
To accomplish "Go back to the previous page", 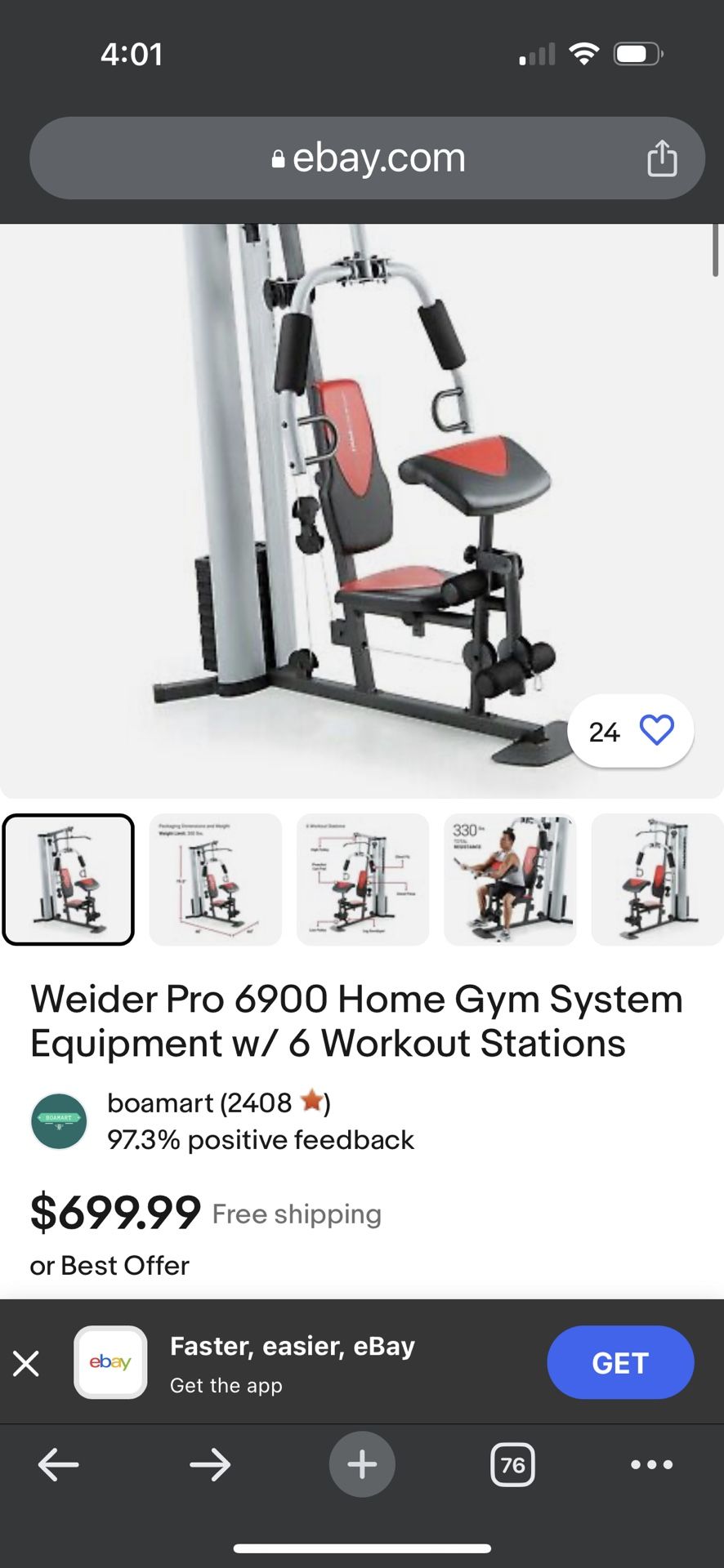I will point(59,1464).
